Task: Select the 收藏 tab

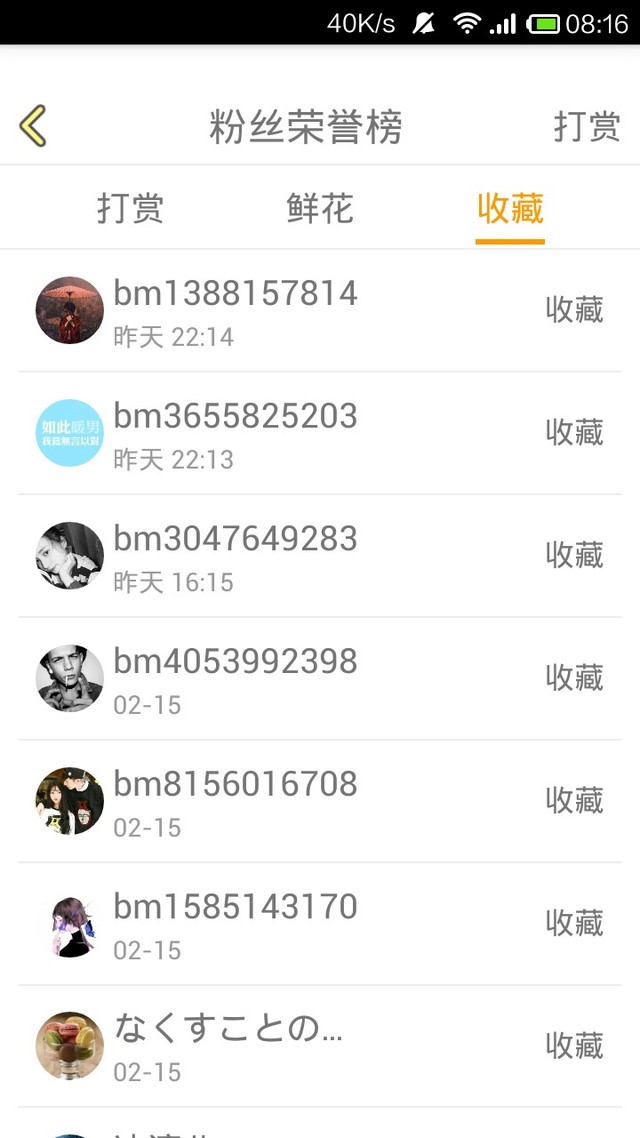Action: point(510,208)
